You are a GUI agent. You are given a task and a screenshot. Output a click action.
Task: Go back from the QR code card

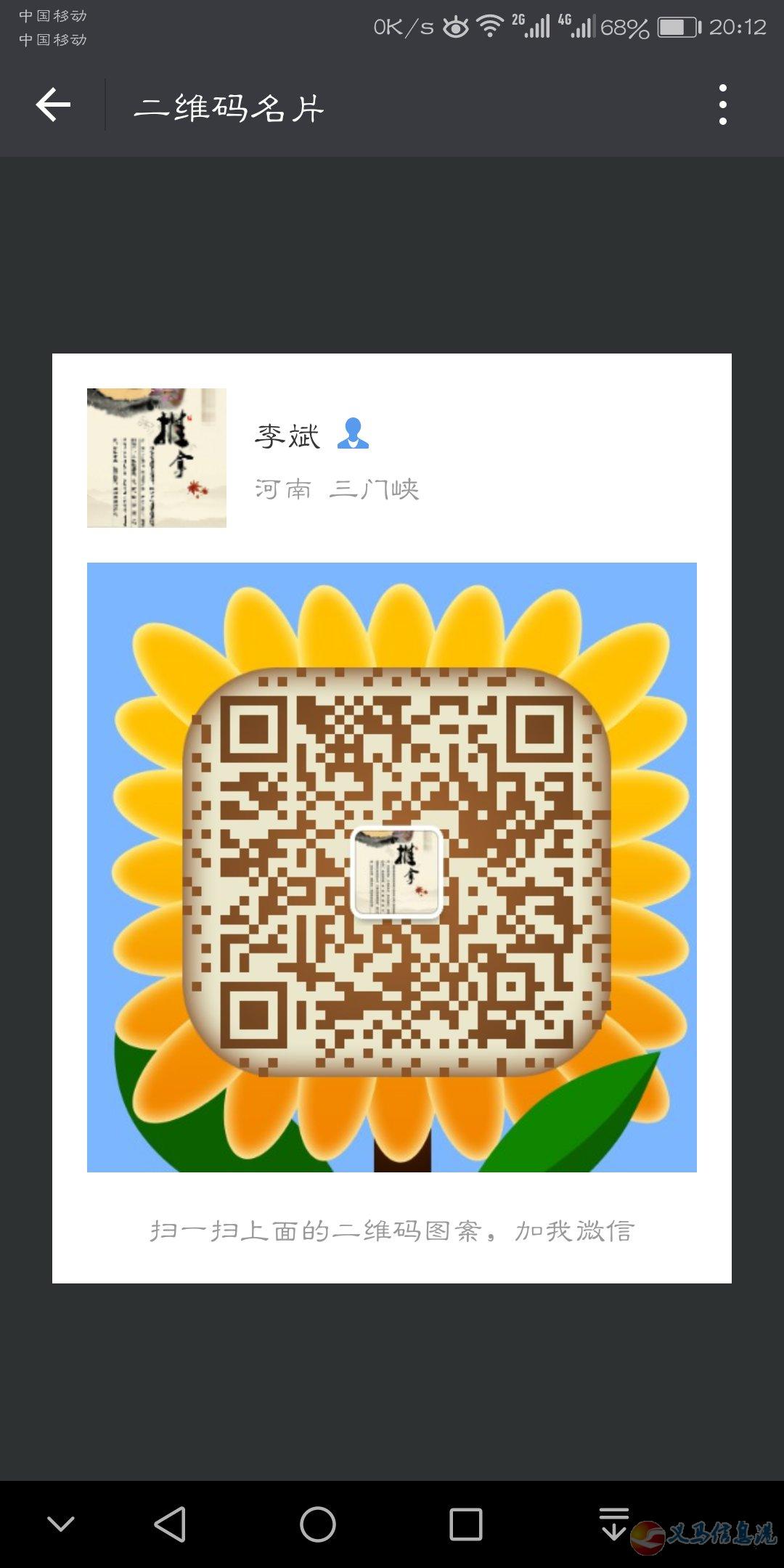pos(53,105)
